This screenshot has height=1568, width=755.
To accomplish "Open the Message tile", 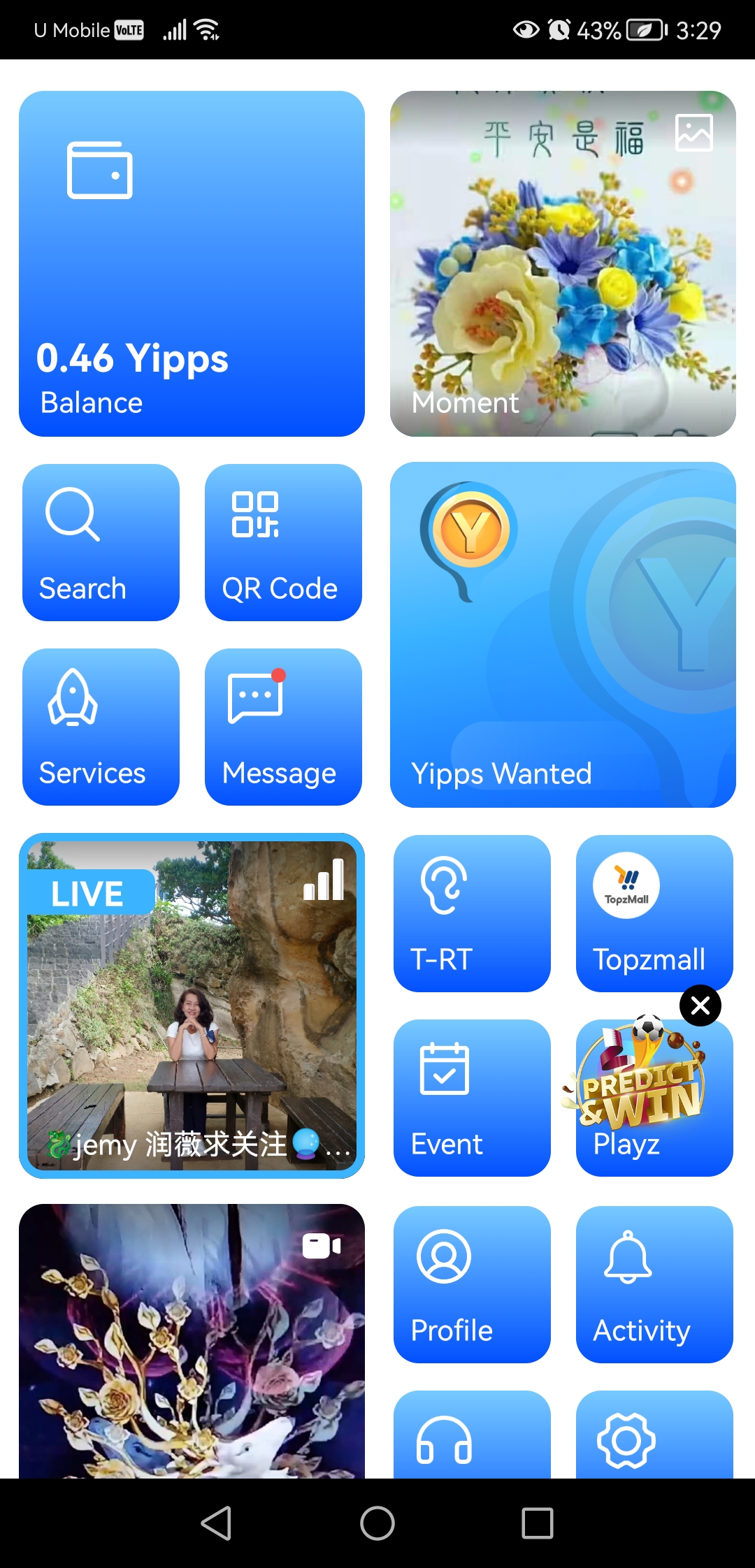I will (x=283, y=727).
